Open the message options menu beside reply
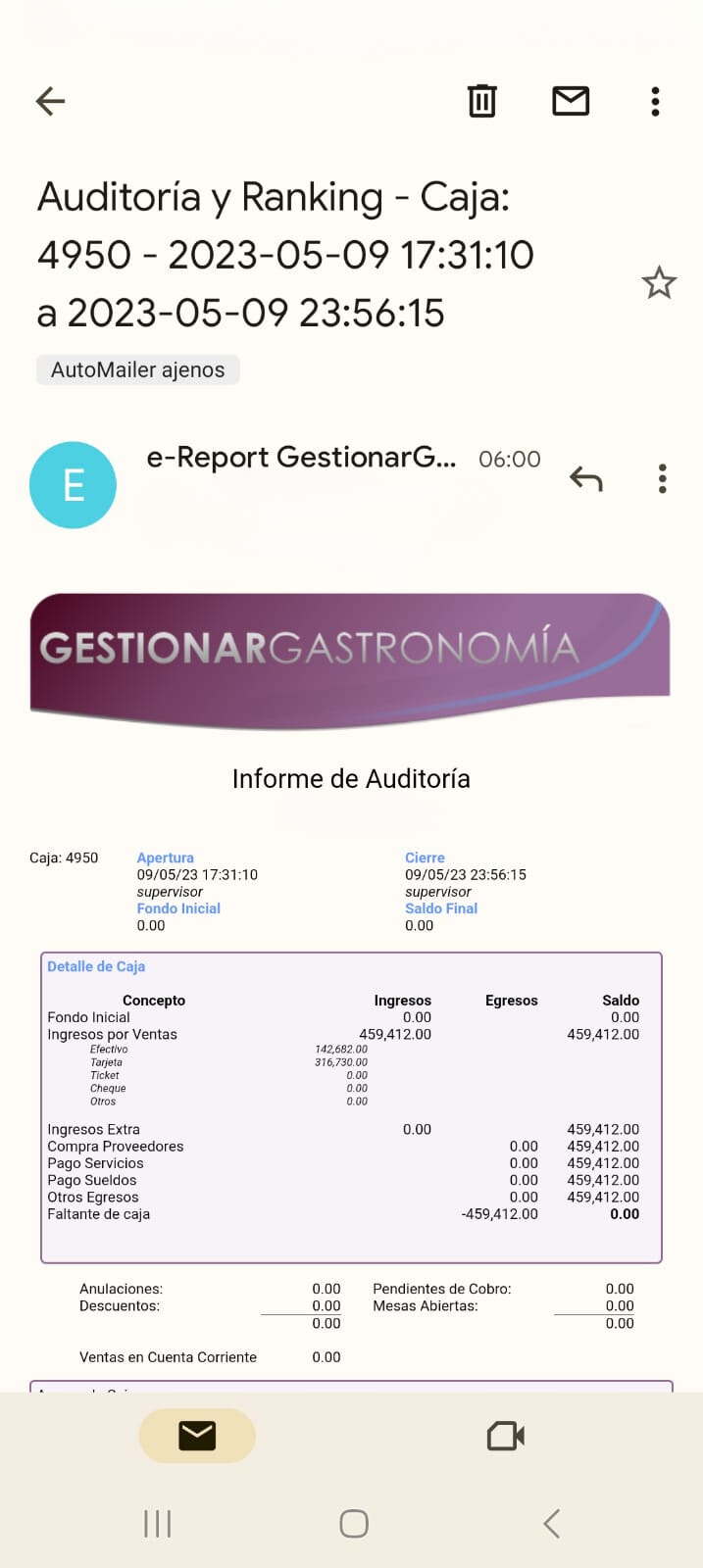Viewport: 703px width, 1568px height. (663, 479)
